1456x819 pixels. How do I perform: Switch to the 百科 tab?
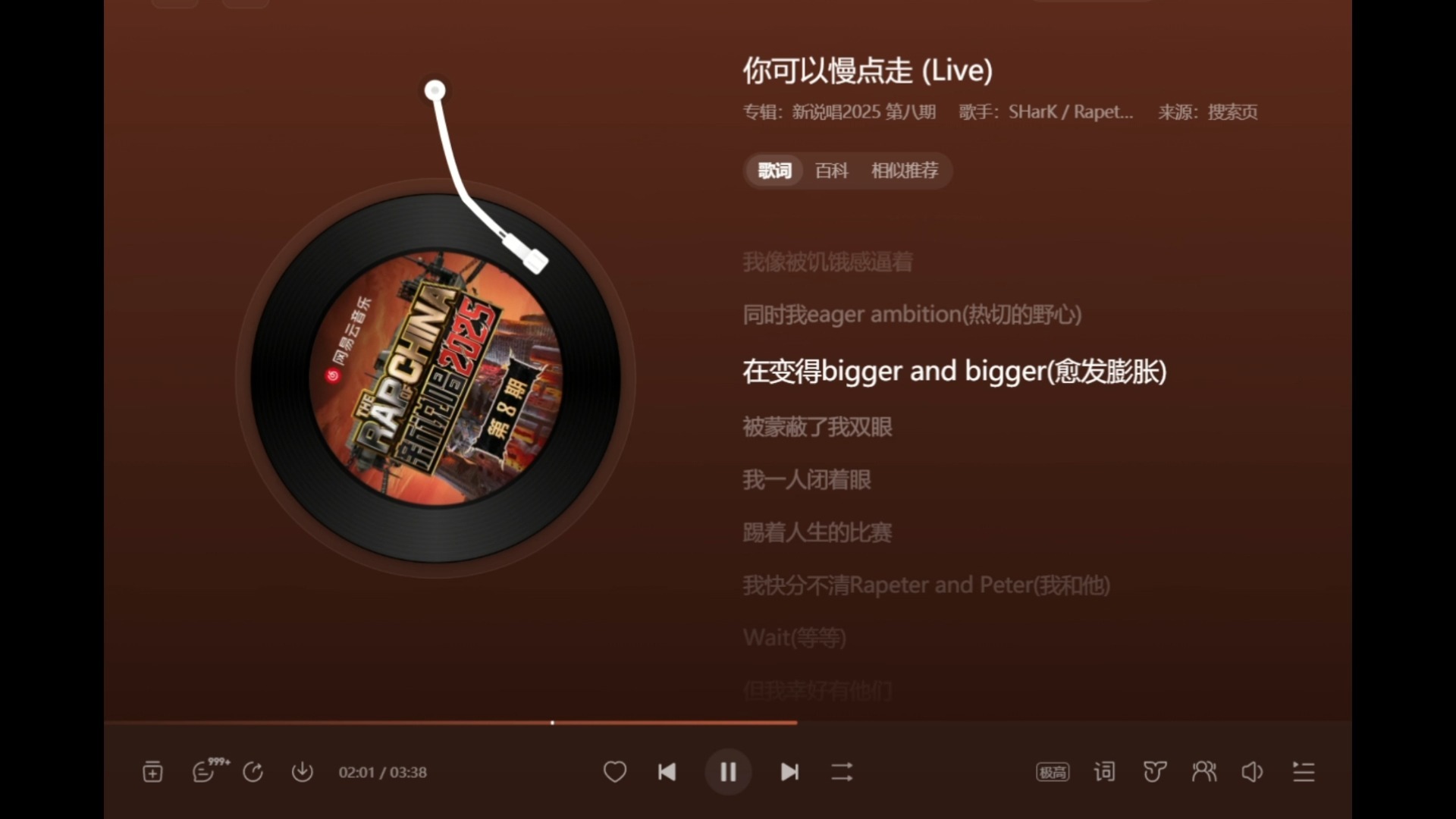[831, 171]
